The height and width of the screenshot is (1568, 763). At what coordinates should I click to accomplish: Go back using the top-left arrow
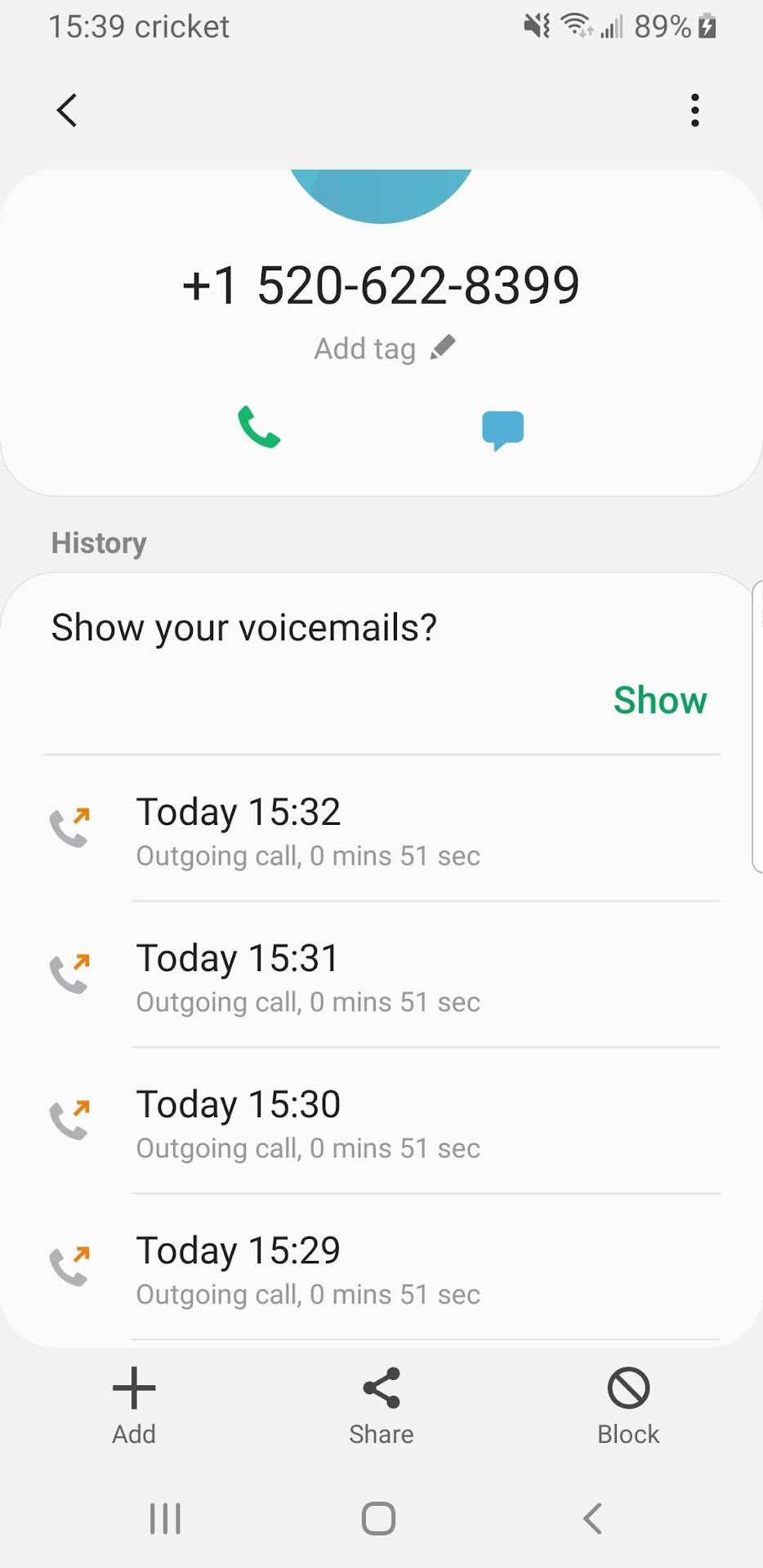click(67, 110)
